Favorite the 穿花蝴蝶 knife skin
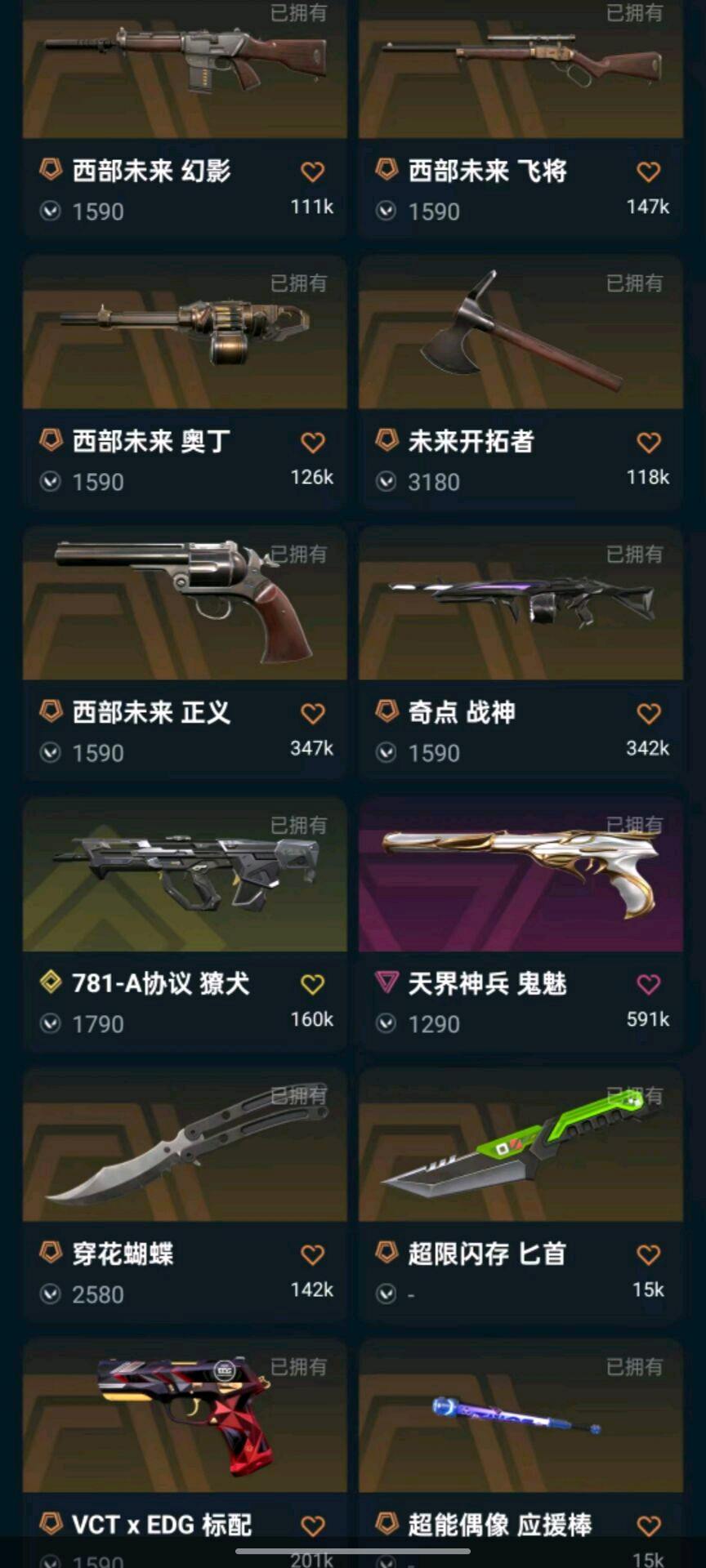This screenshot has width=706, height=1568. pyautogui.click(x=313, y=1255)
